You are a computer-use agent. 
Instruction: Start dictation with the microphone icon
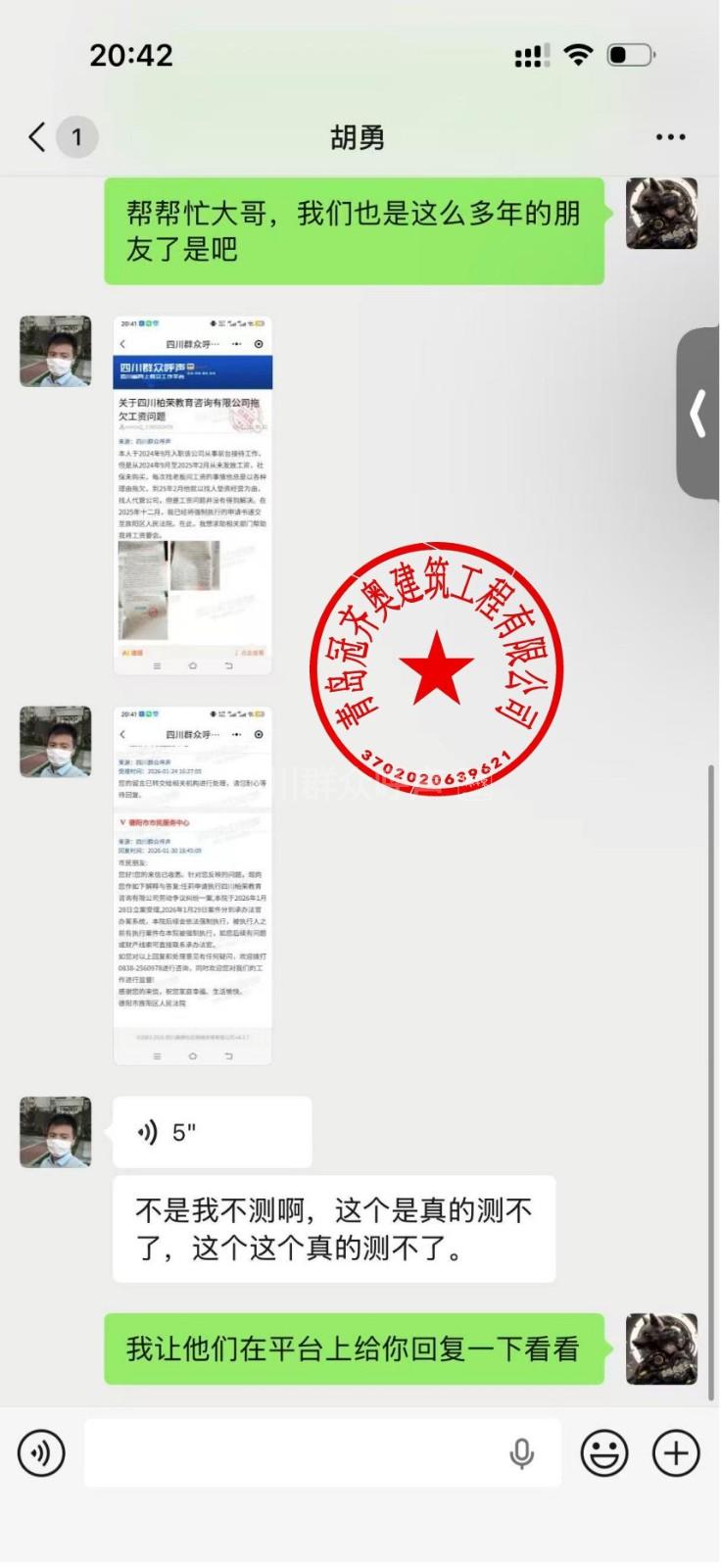(x=522, y=1453)
